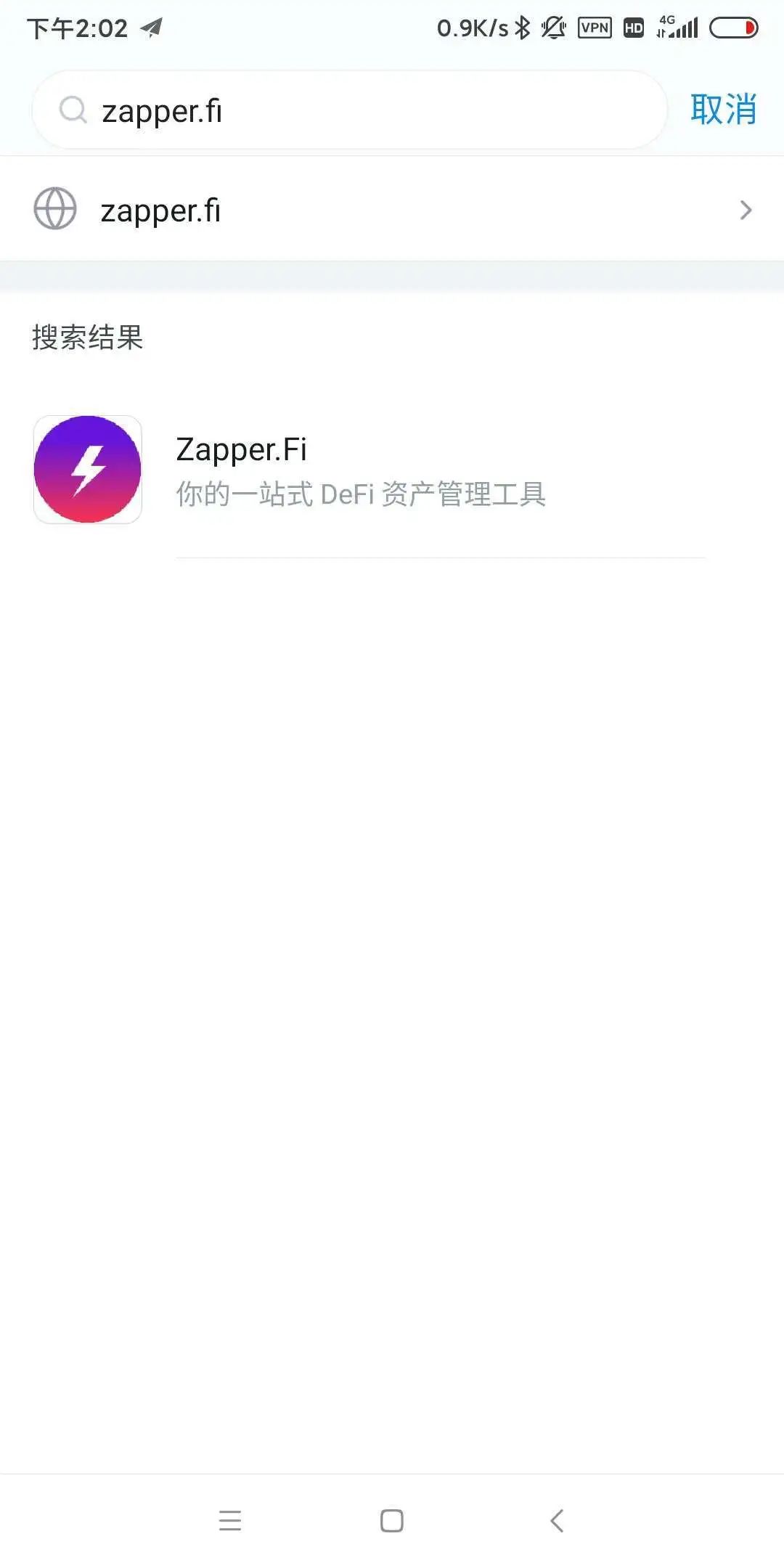The image size is (784, 1568).
Task: Return to the phone home screen
Action: pos(392,1520)
